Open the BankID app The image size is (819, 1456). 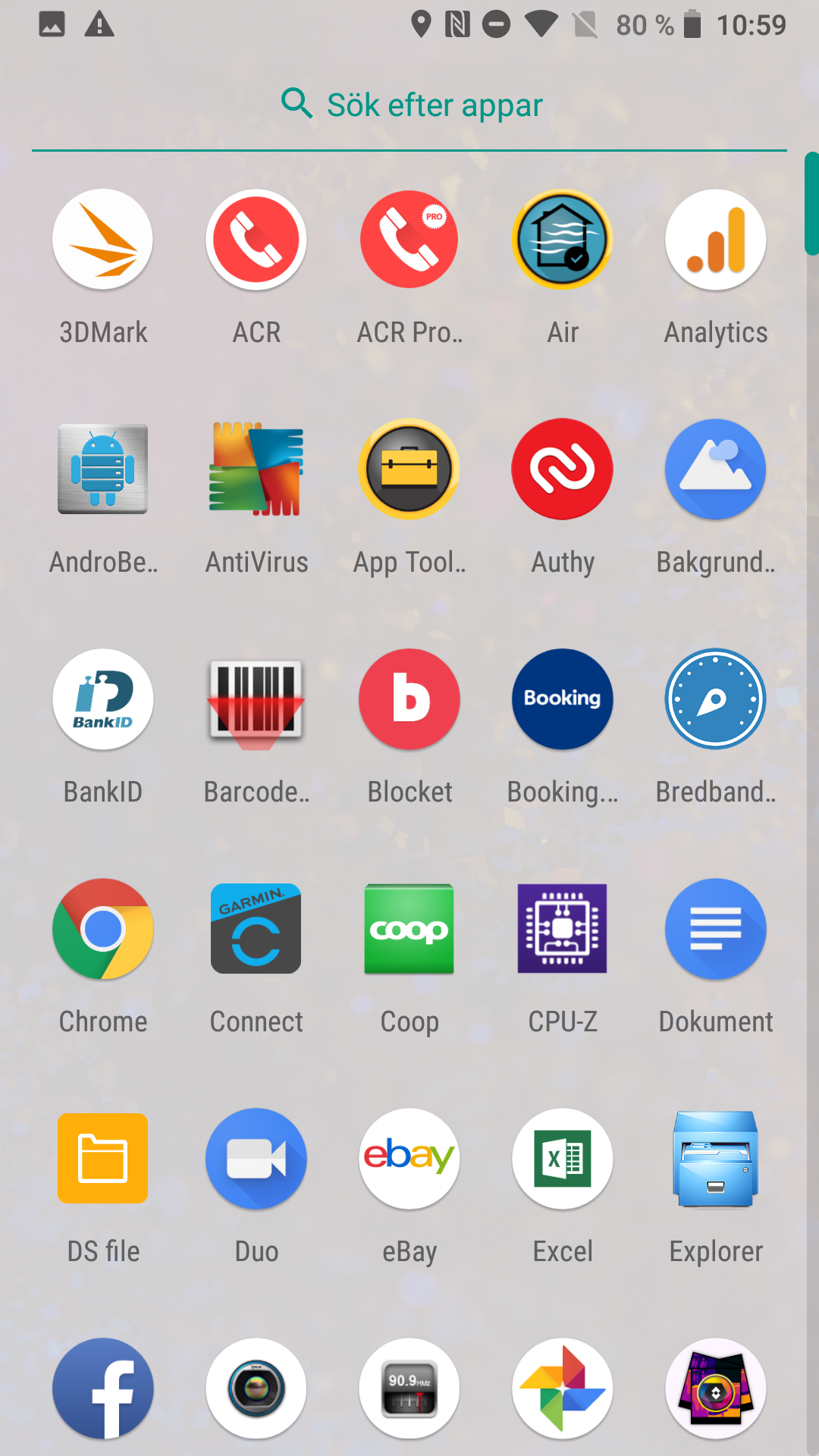(103, 699)
